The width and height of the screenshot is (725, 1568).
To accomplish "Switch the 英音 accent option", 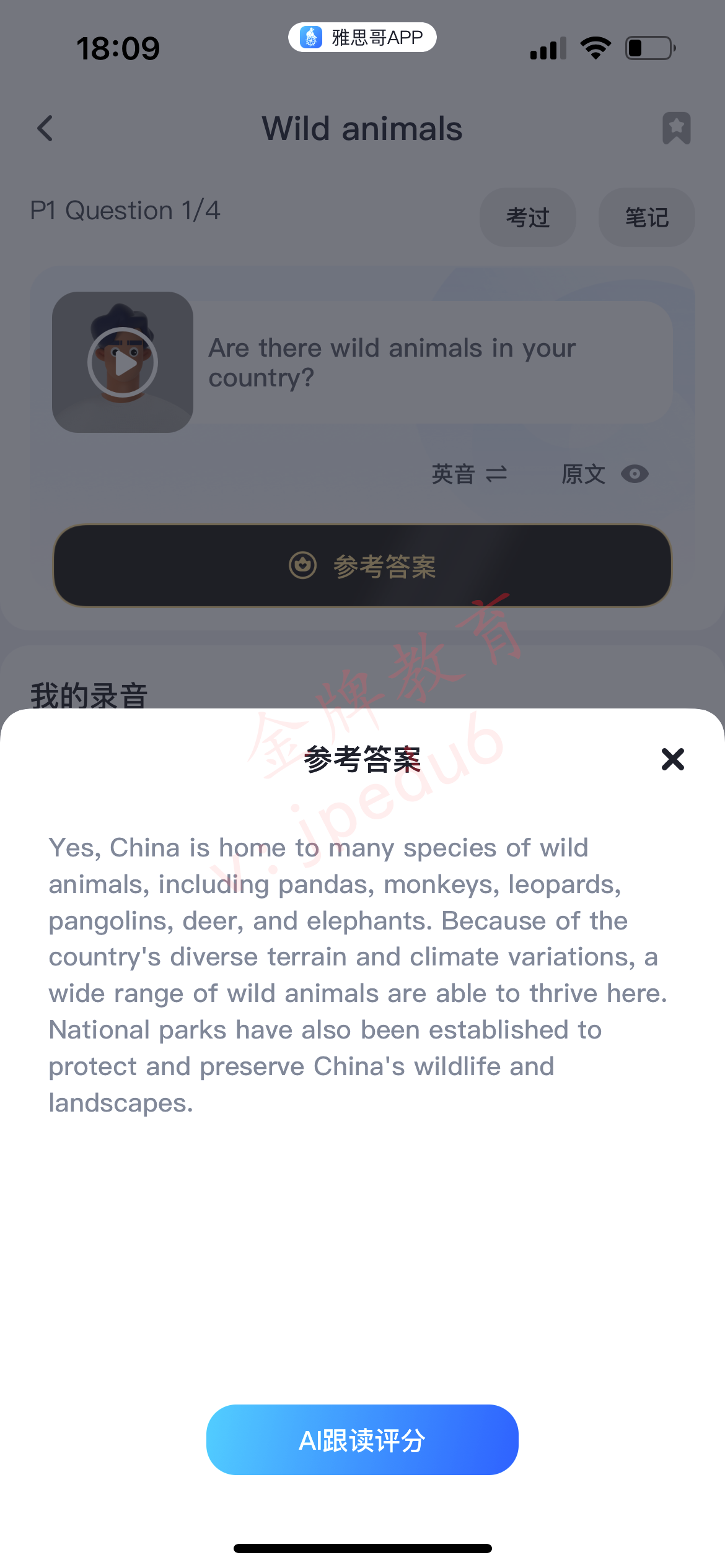I will tap(470, 474).
